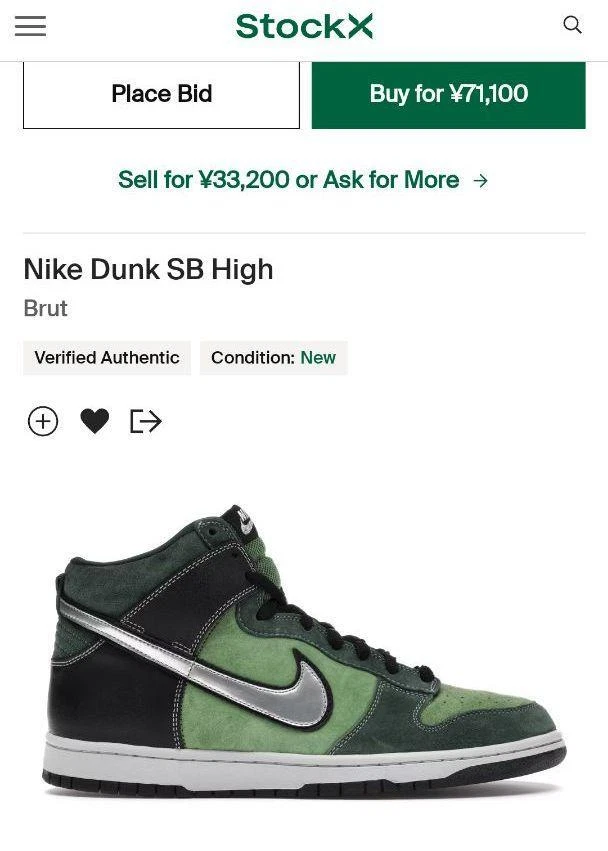
Task: Favorite this sneaker with the heart icon
Action: [x=95, y=421]
